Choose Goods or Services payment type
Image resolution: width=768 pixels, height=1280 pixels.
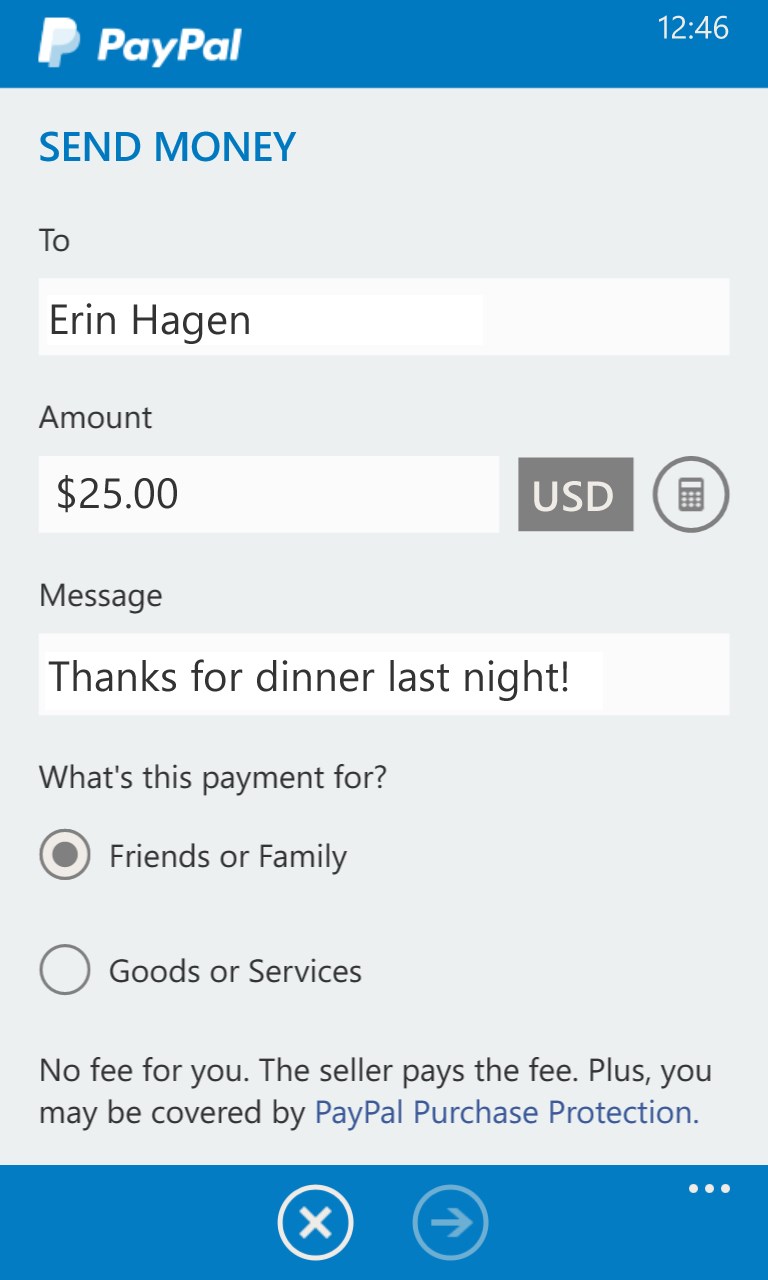[x=64, y=969]
